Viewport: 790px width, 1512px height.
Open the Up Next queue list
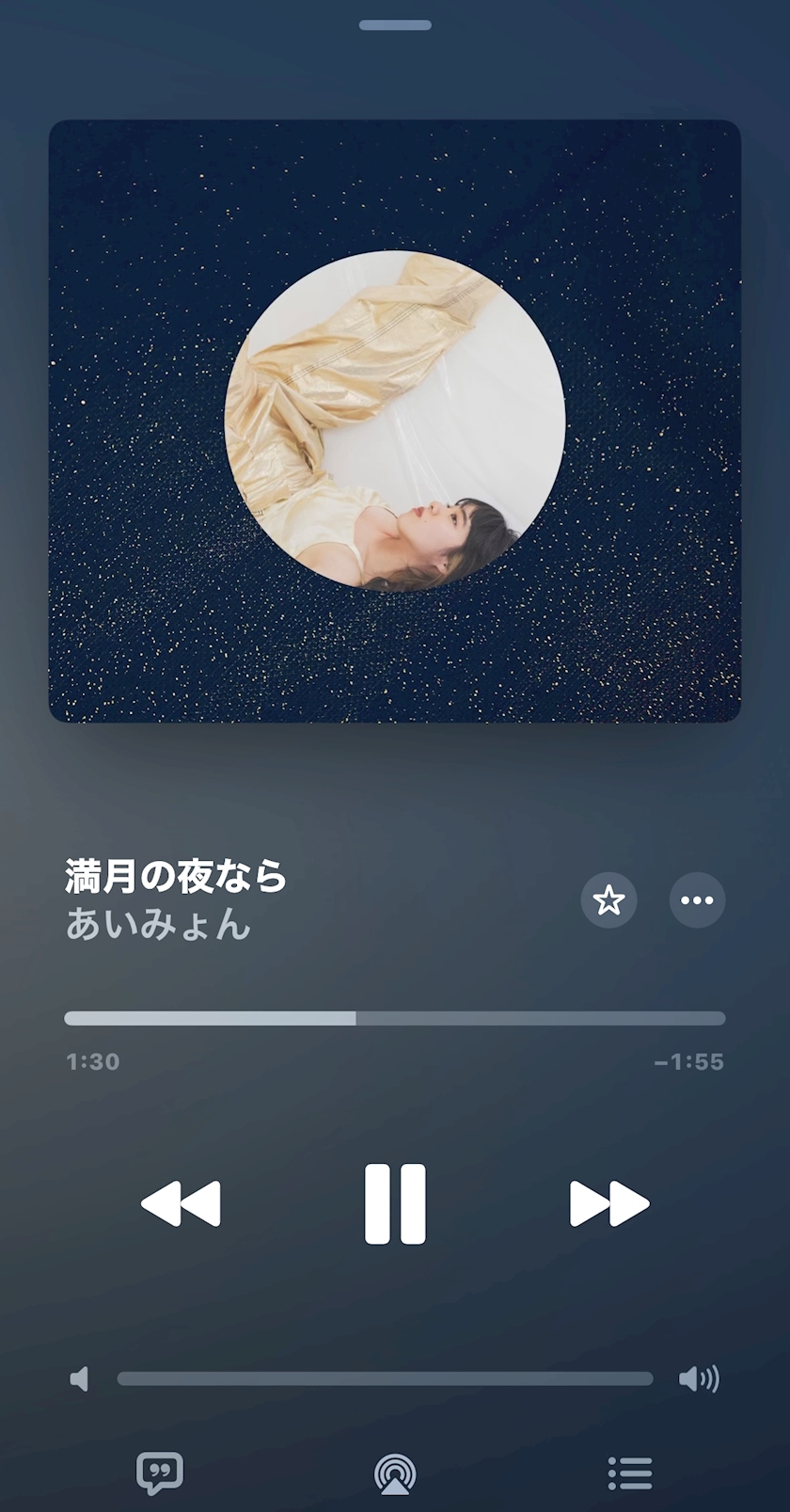(630, 1472)
